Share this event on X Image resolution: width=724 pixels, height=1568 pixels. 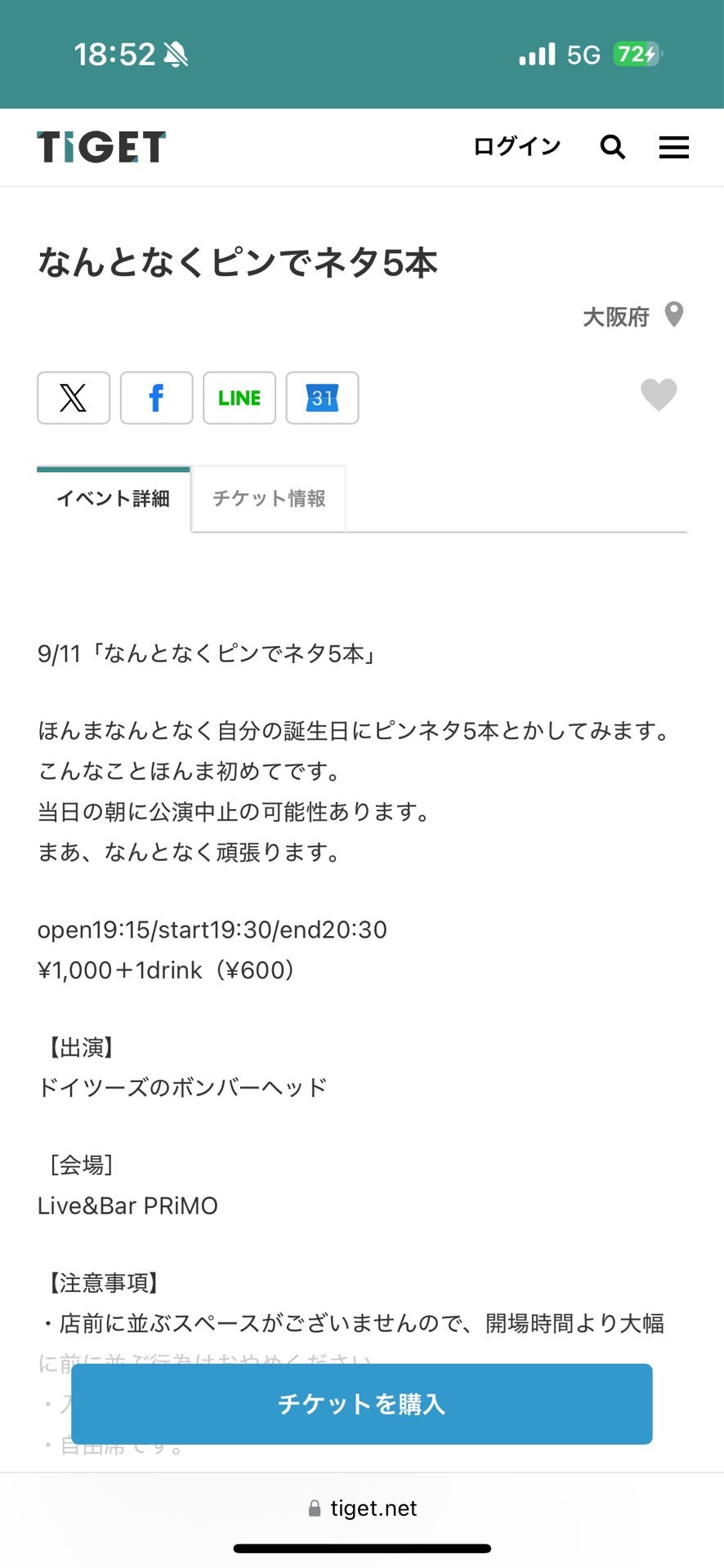click(74, 399)
